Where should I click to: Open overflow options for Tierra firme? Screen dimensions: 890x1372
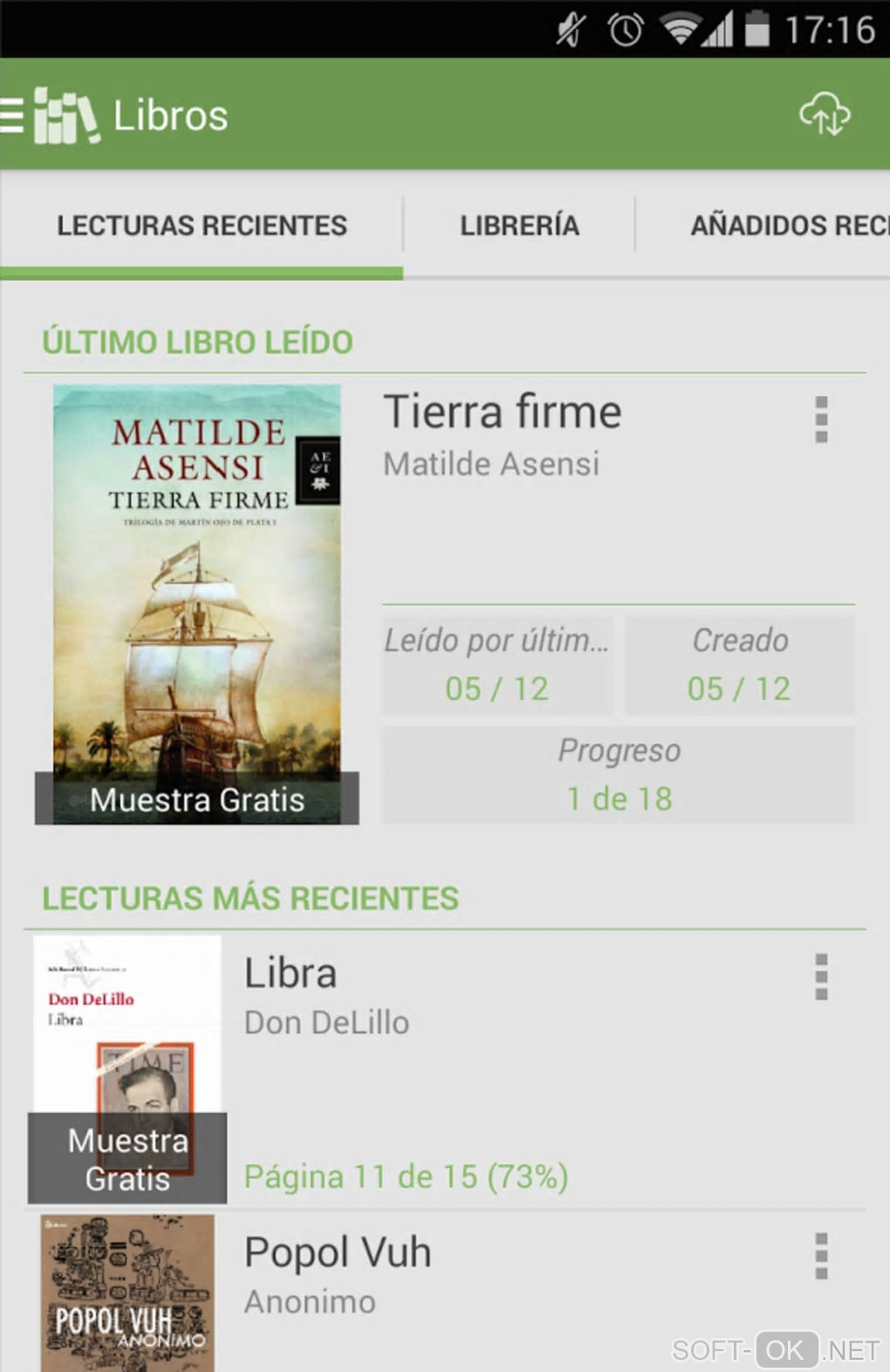pyautogui.click(x=820, y=420)
